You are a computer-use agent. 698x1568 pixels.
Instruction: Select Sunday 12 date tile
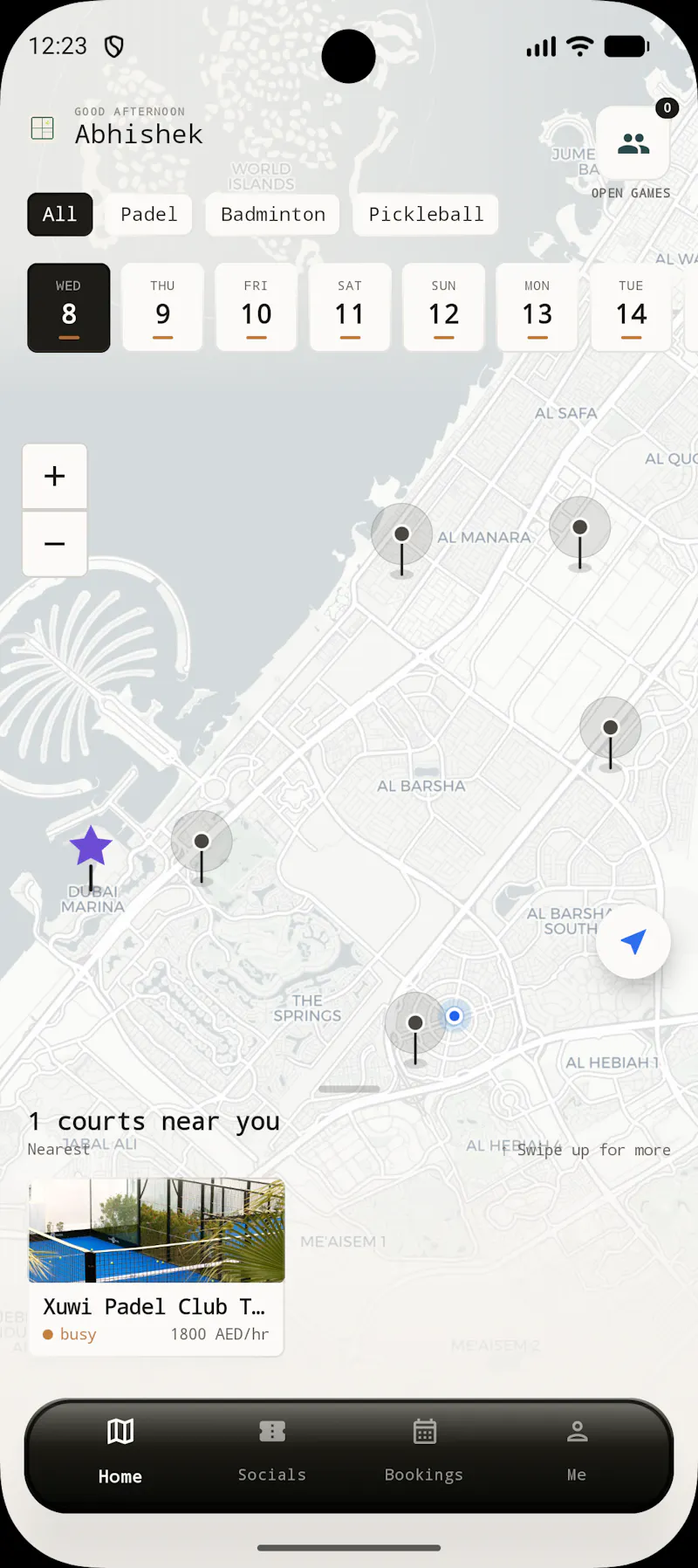(x=444, y=308)
